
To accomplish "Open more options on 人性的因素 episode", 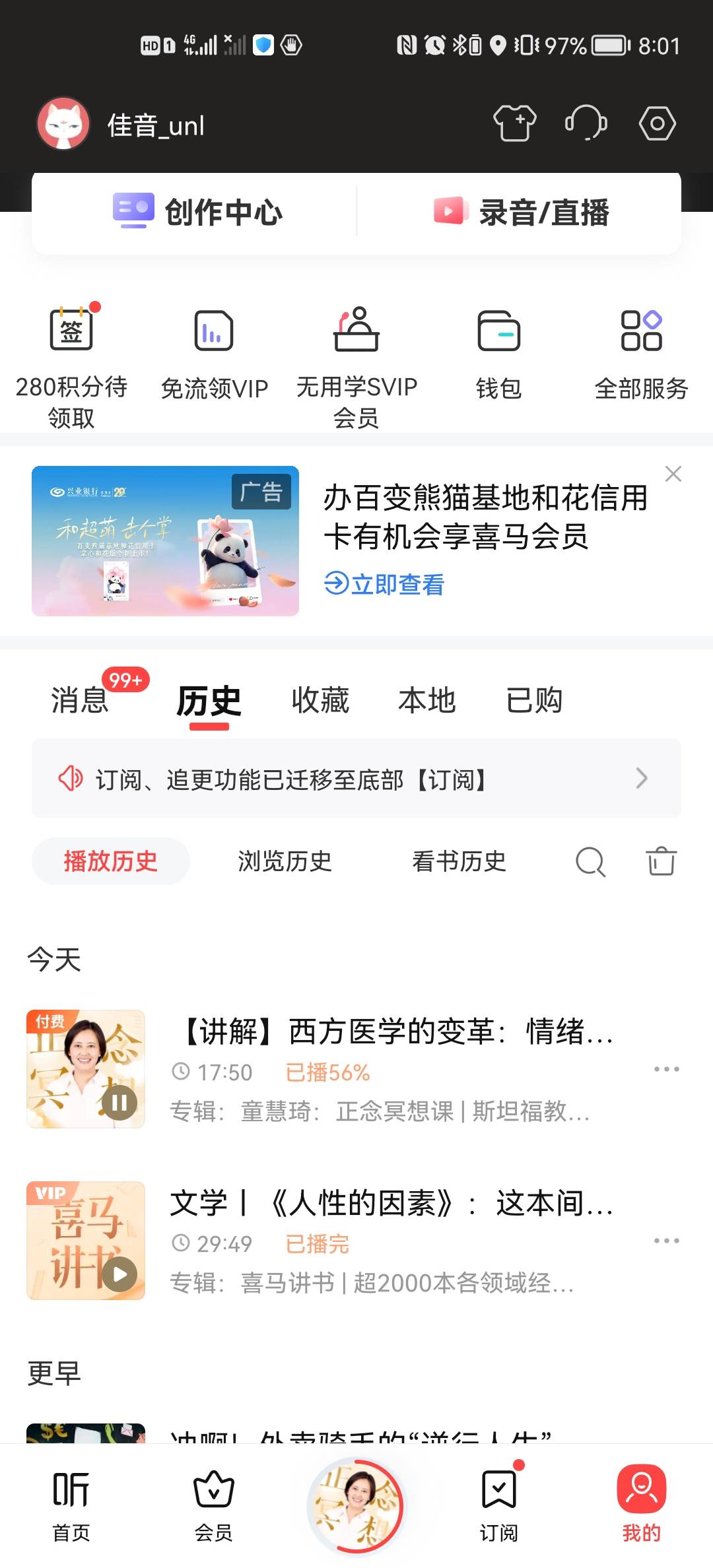I will [x=667, y=1241].
